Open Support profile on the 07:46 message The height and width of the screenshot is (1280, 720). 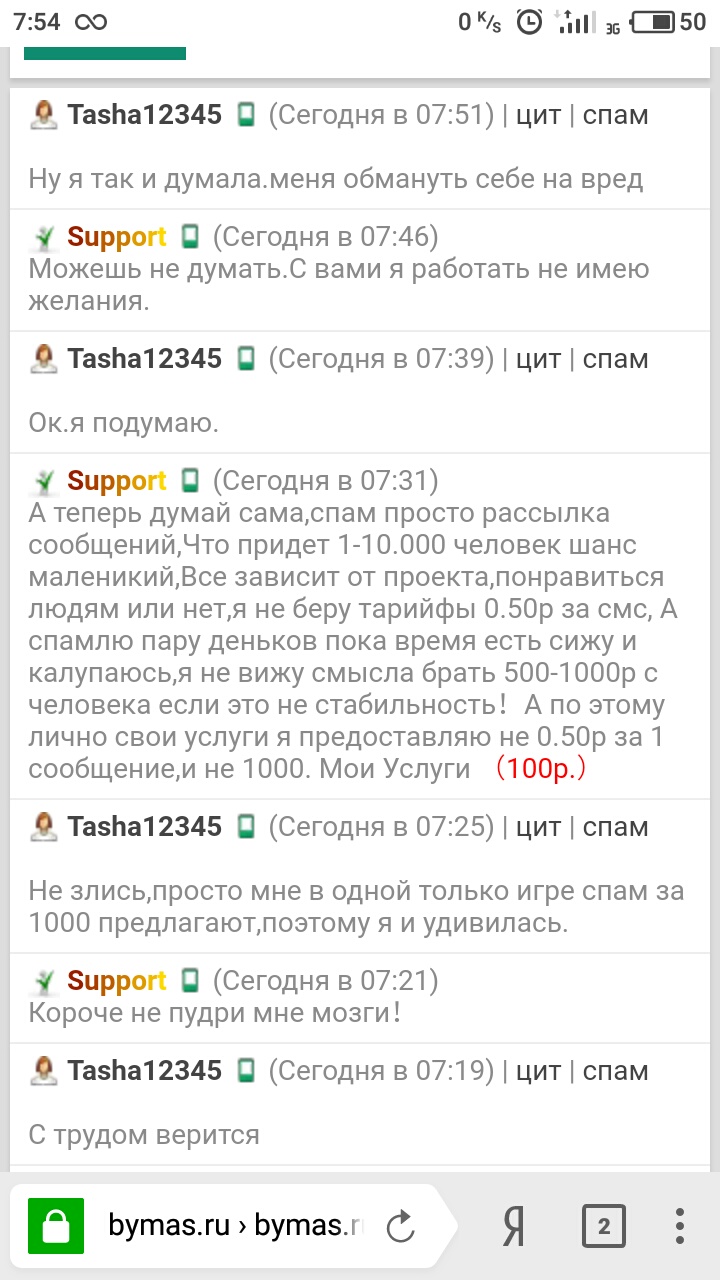pyautogui.click(x=116, y=237)
